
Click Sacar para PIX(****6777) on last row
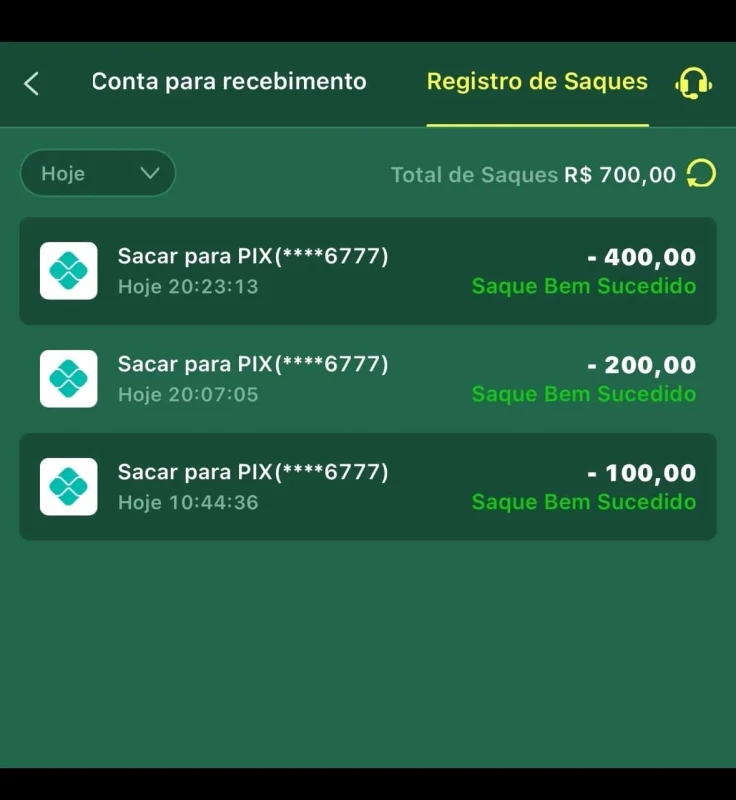253,471
